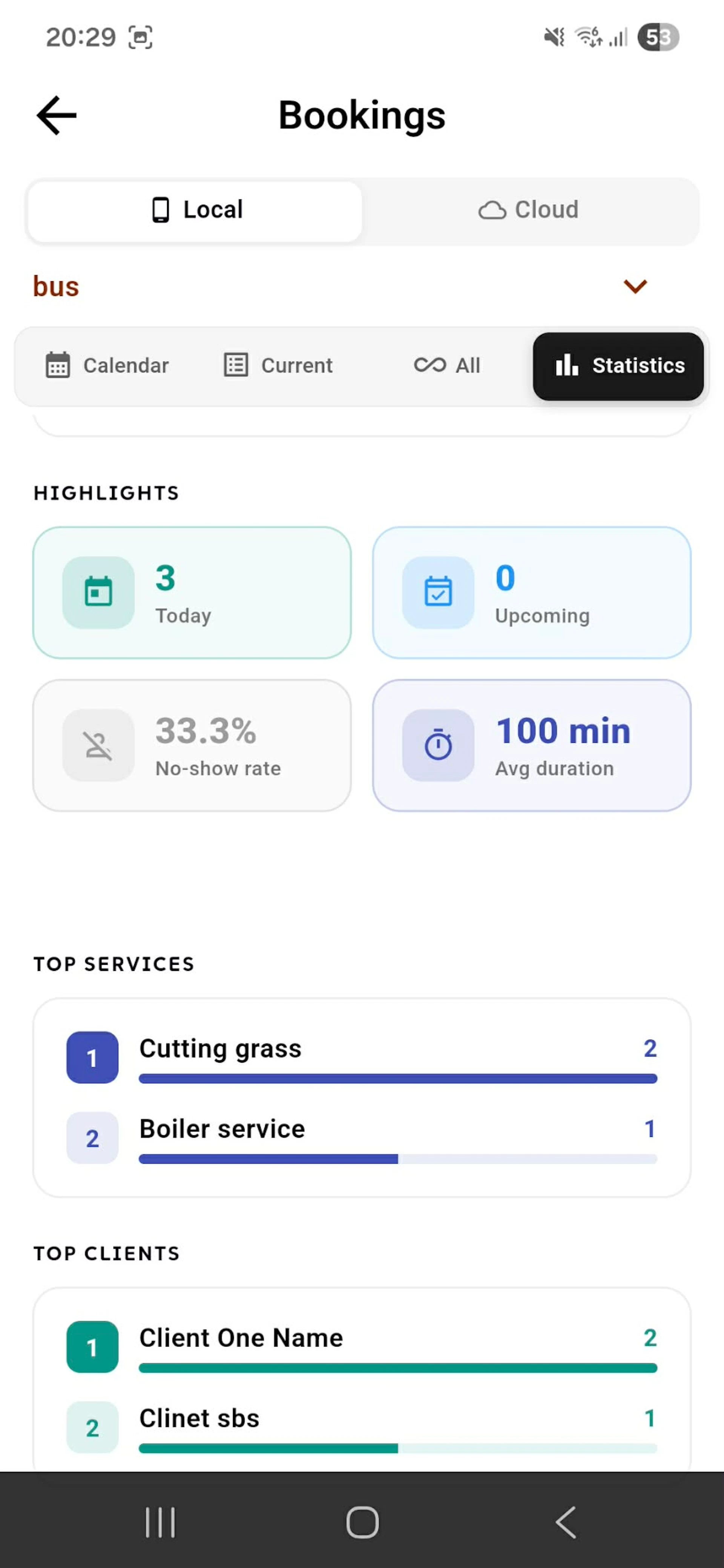Screen dimensions: 724x1568
Task: Click the Cutting grass progress bar
Action: [x=397, y=1078]
